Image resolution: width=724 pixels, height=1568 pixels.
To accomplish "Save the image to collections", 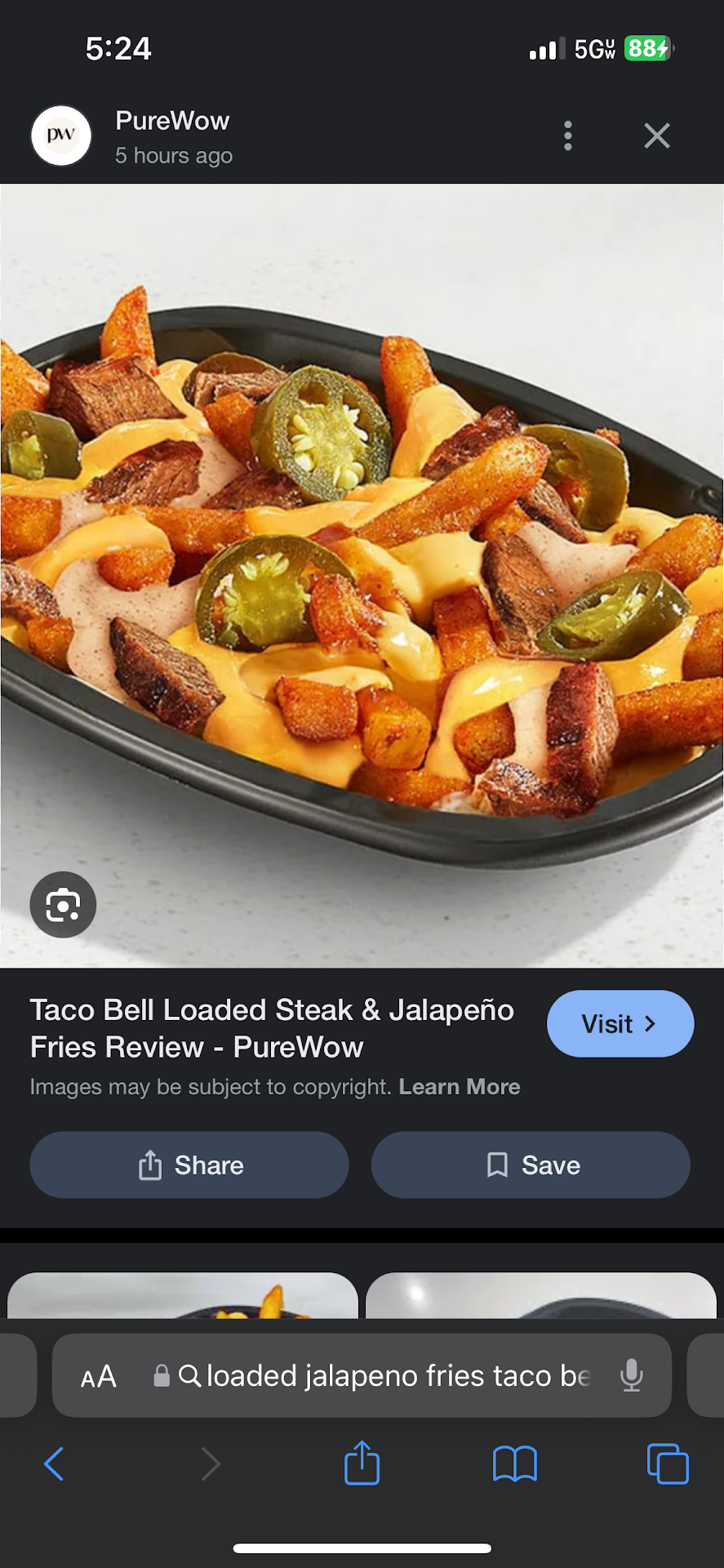I will [531, 1165].
